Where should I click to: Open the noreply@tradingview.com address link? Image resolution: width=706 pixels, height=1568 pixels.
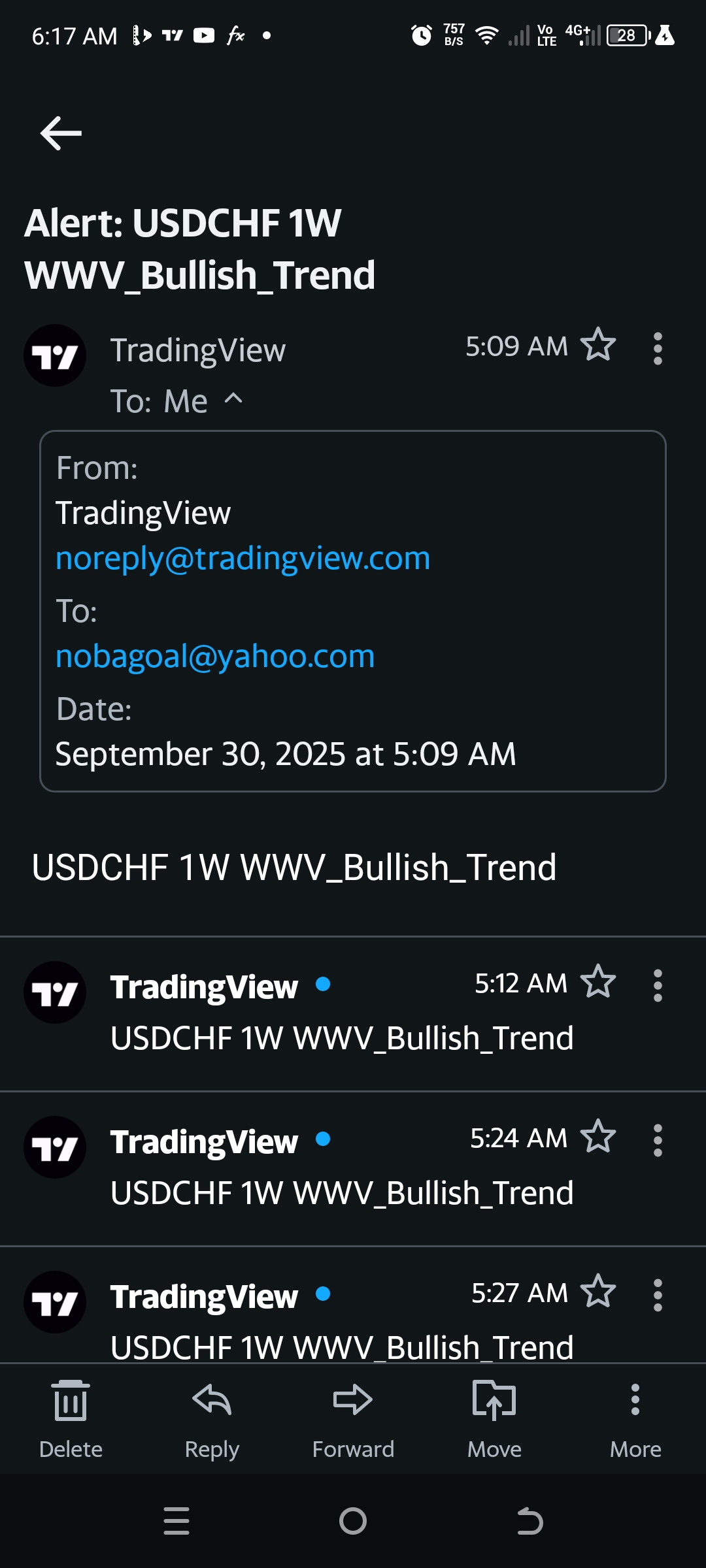pos(243,558)
